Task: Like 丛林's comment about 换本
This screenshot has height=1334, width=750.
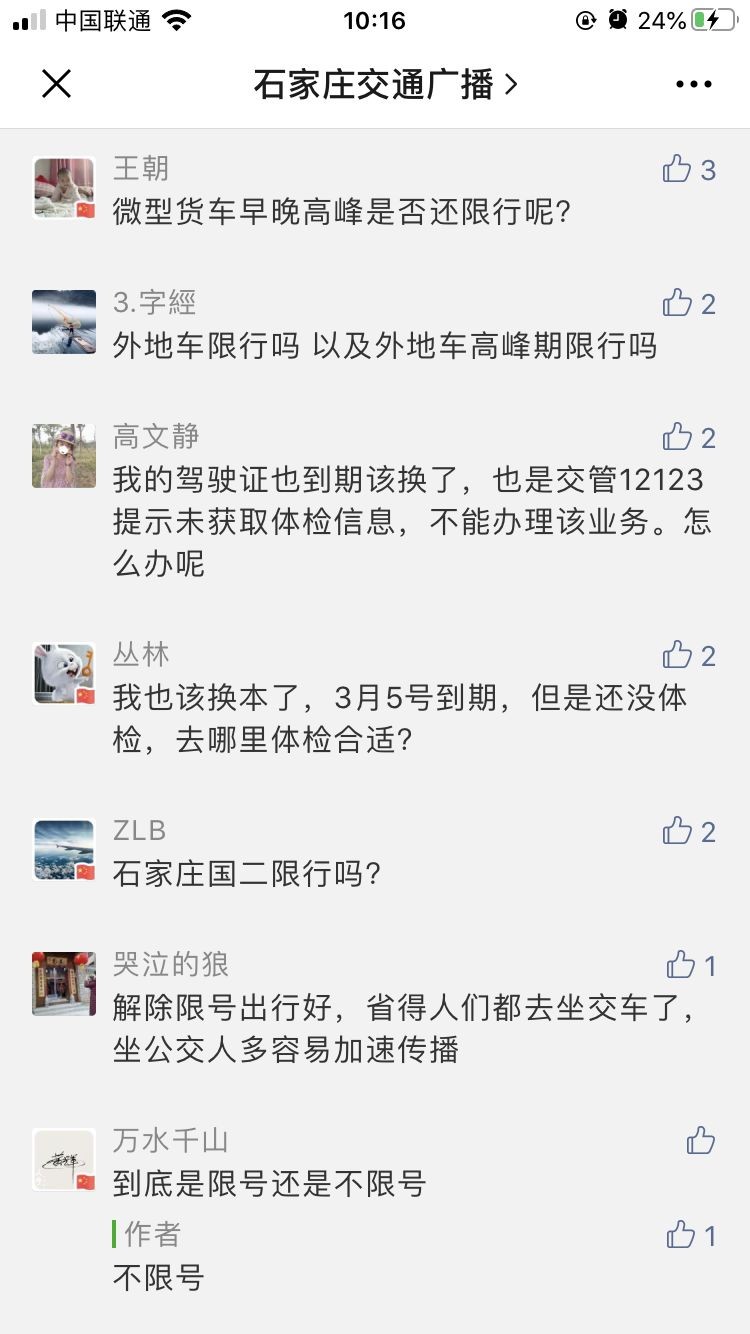Action: coord(678,655)
